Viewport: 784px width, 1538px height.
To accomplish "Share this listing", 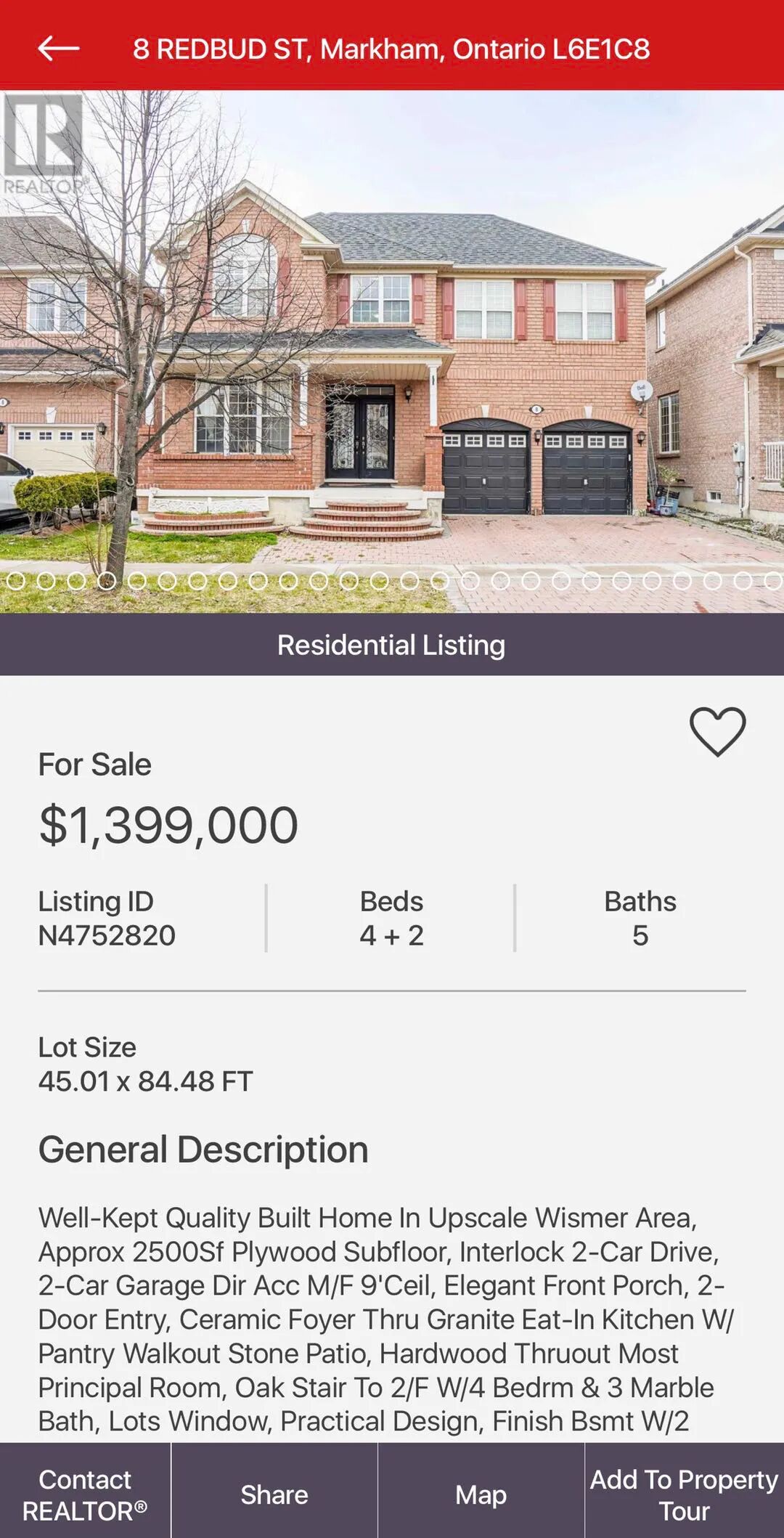I will 274,1494.
